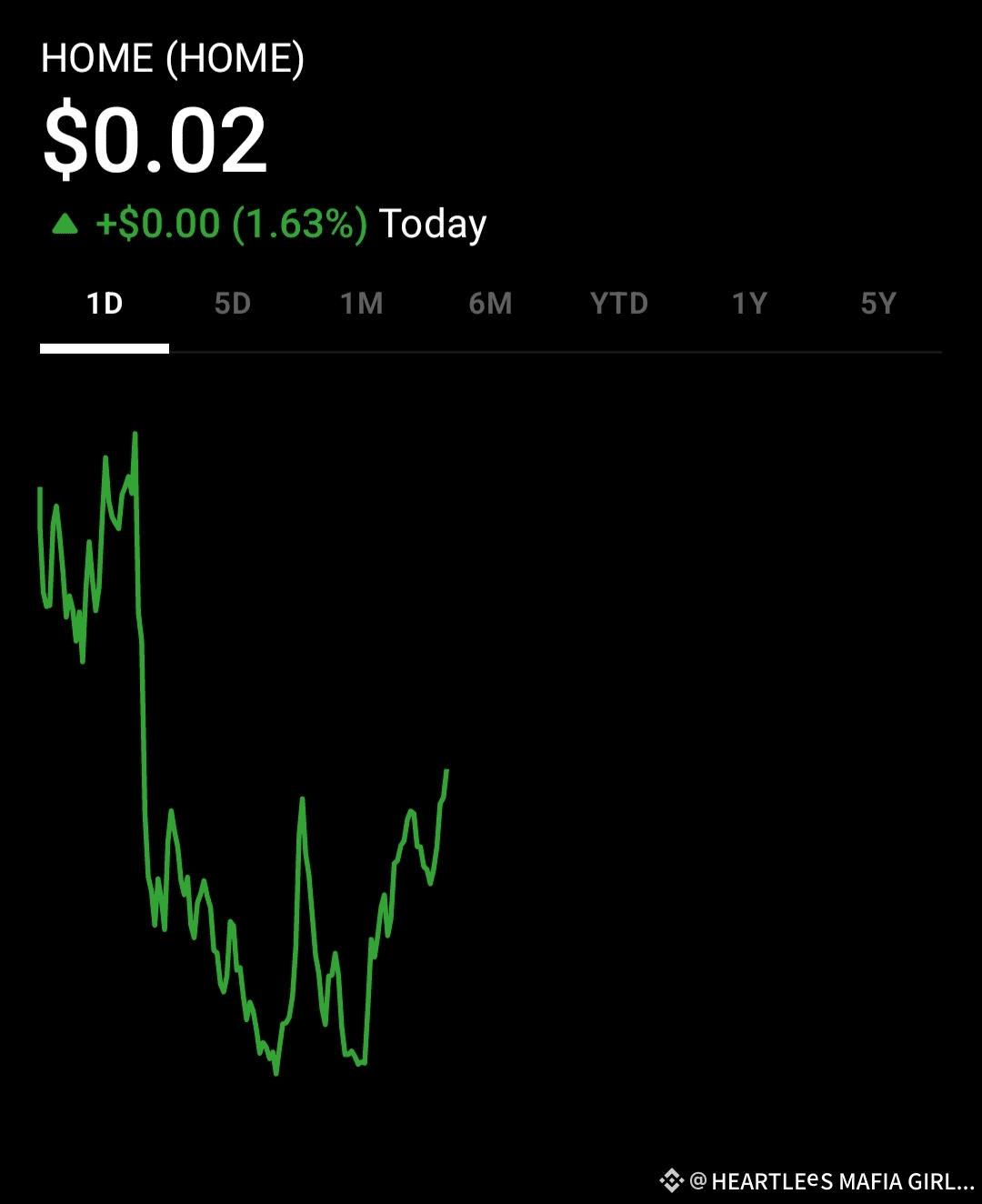Switch to the 6M time range
982x1204 pixels.
tap(490, 304)
